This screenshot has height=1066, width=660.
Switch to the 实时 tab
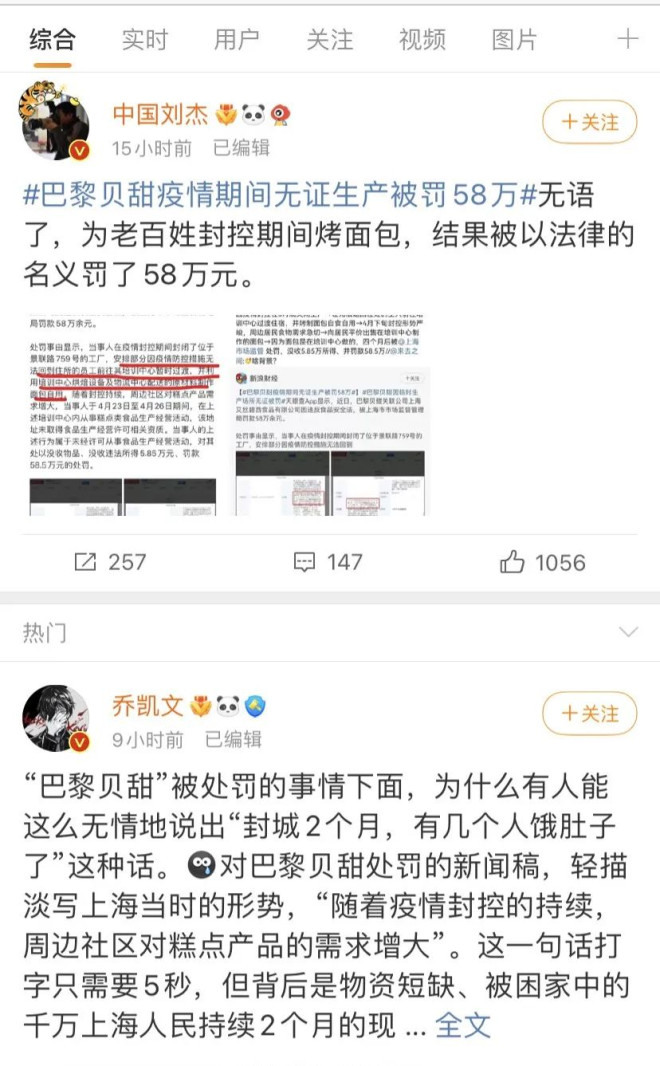144,39
